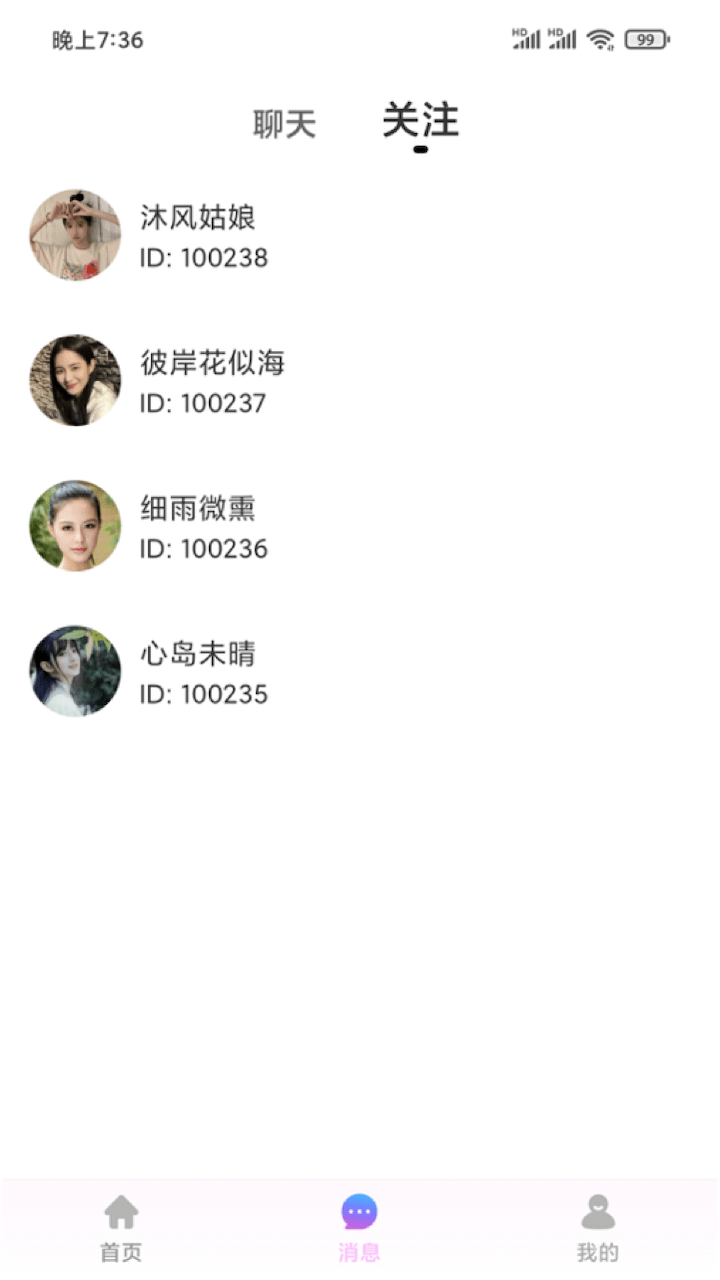Select the 我的 label in bottom bar

tap(598, 1250)
